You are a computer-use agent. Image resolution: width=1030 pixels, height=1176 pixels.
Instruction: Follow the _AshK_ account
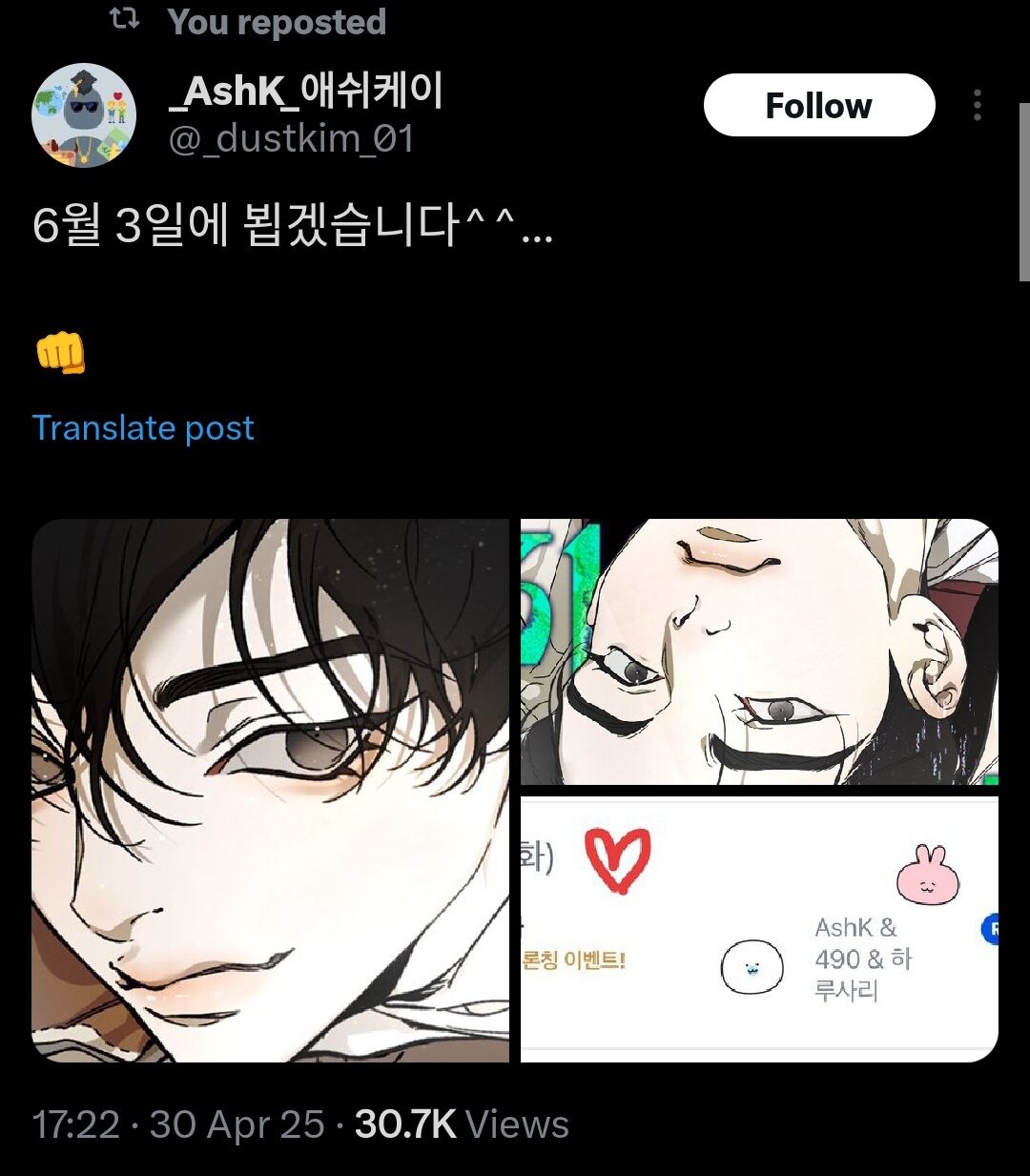point(818,105)
